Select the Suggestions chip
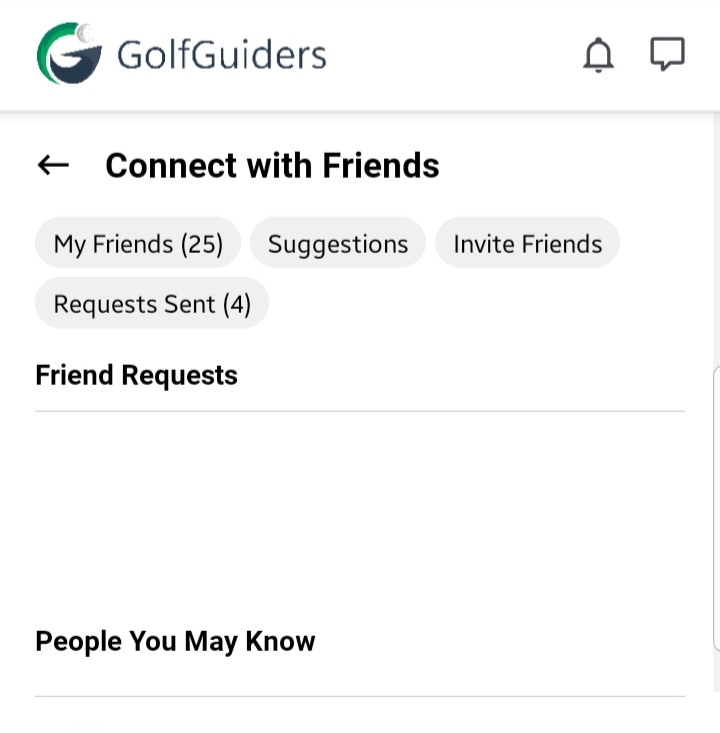Image resolution: width=720 pixels, height=733 pixels. [x=338, y=244]
